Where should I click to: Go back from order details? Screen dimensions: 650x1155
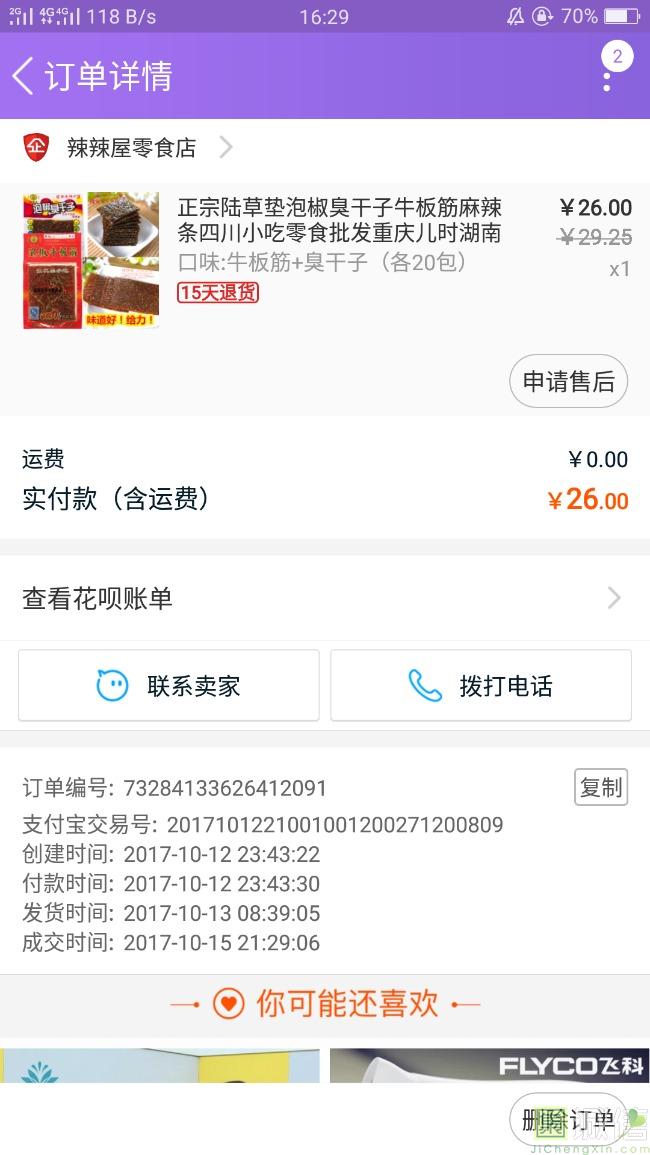tap(24, 76)
